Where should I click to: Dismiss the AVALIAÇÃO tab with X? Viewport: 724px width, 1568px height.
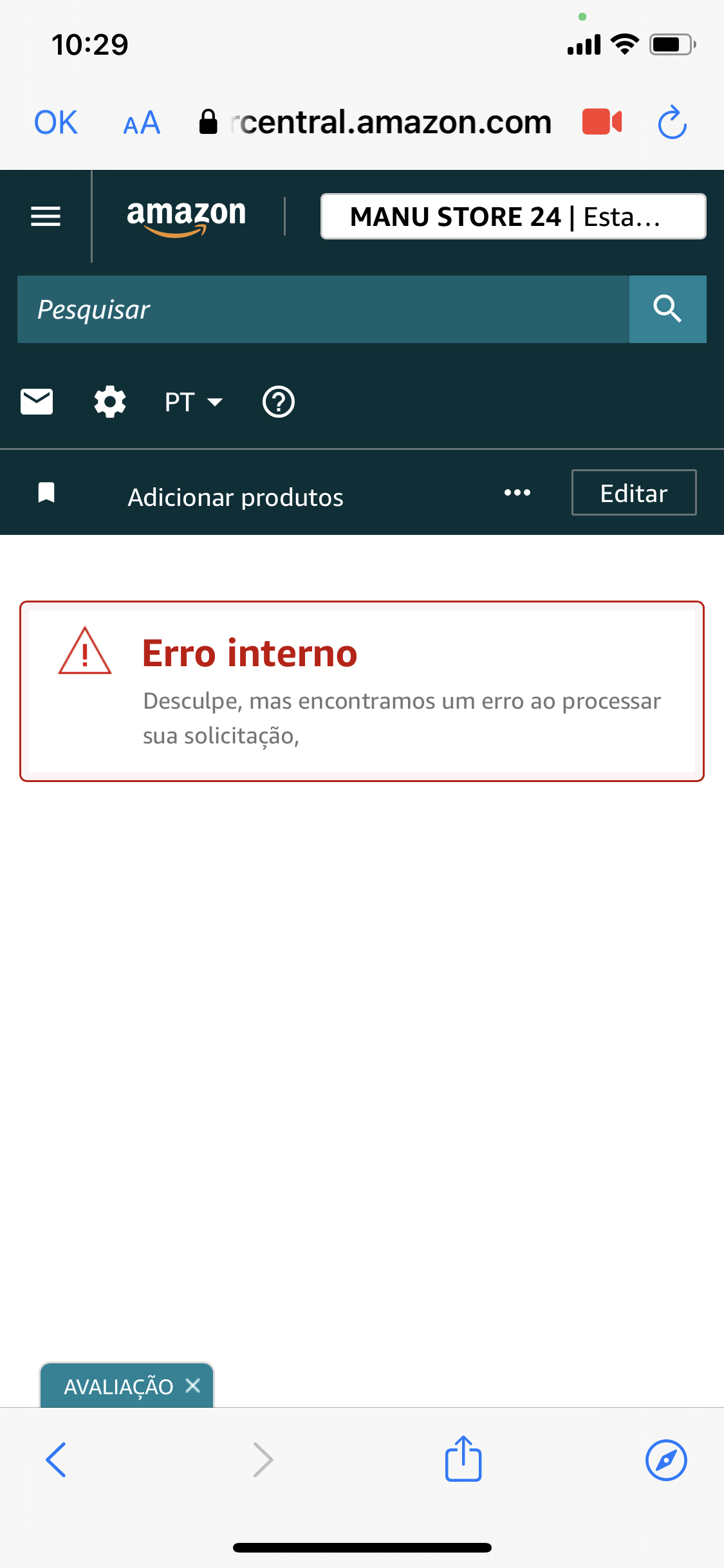tap(192, 1385)
